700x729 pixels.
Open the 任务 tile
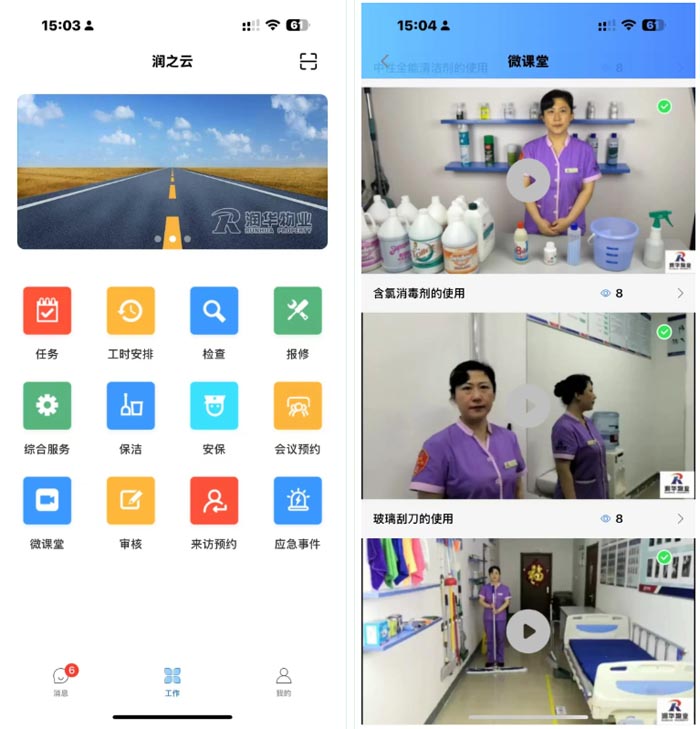[47, 311]
